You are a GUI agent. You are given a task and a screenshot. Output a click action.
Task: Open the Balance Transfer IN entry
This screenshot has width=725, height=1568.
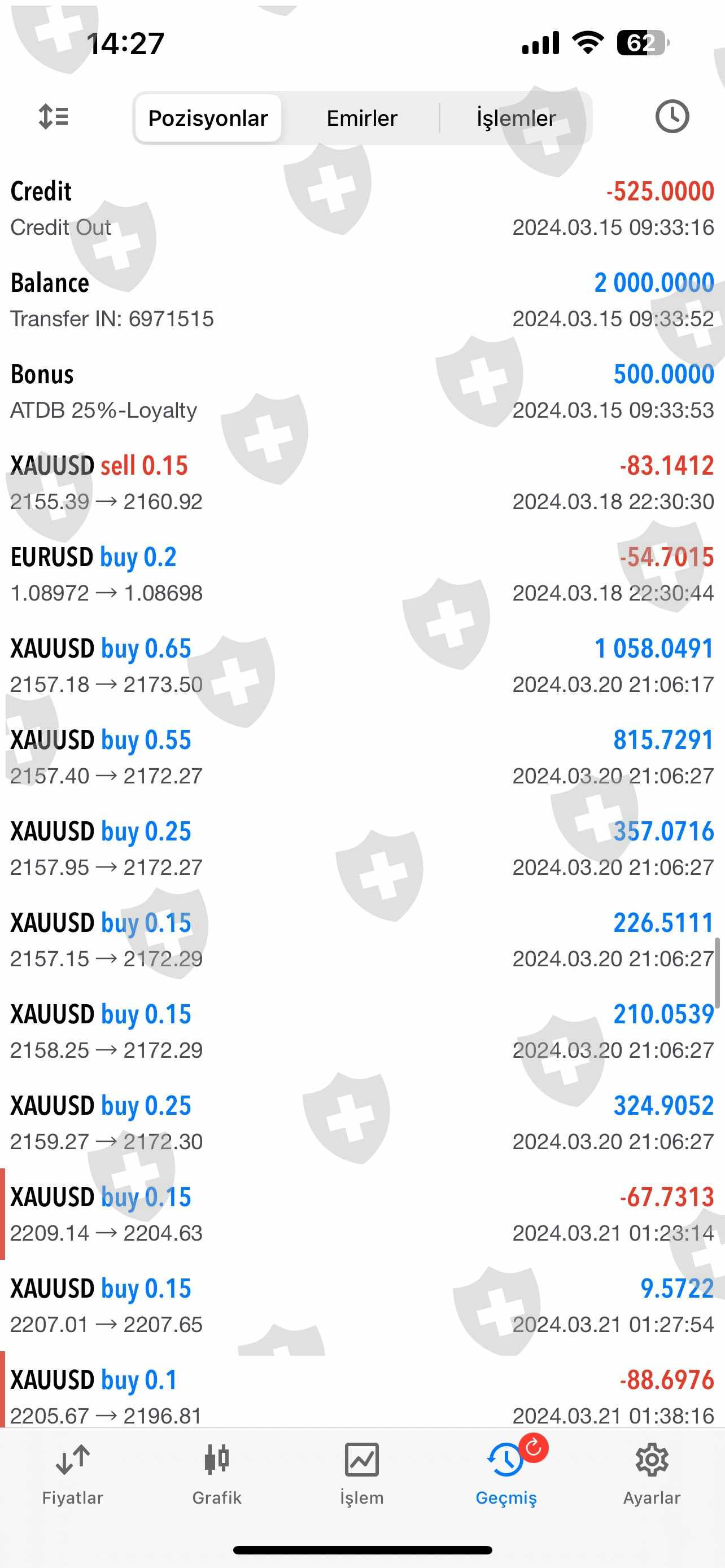[361, 300]
